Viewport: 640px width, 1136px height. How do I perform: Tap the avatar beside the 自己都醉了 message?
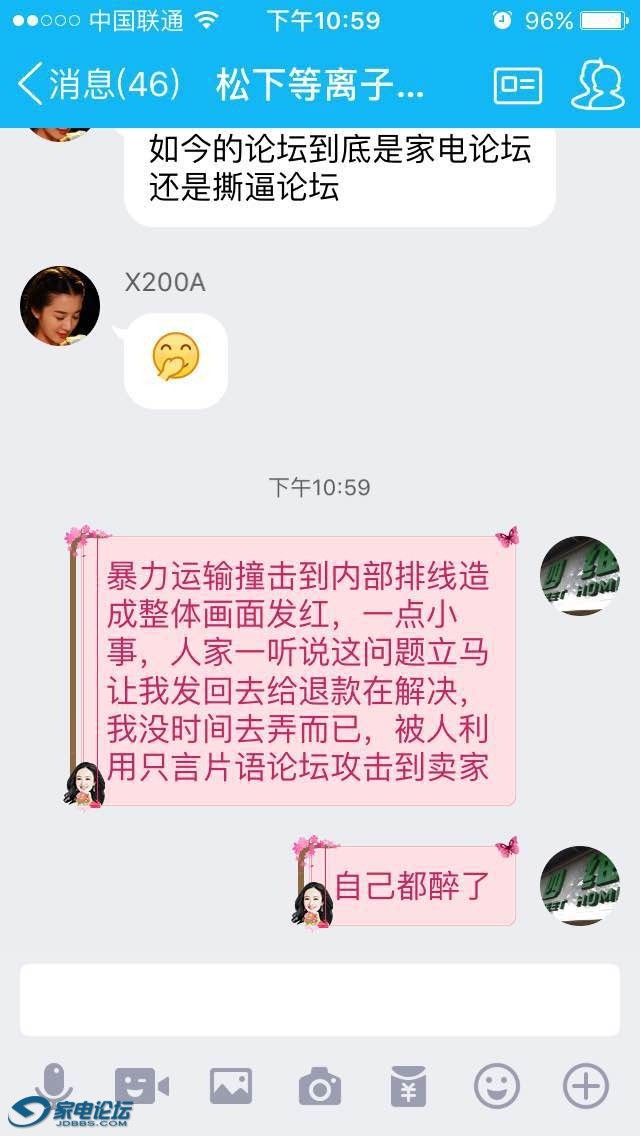[580, 886]
